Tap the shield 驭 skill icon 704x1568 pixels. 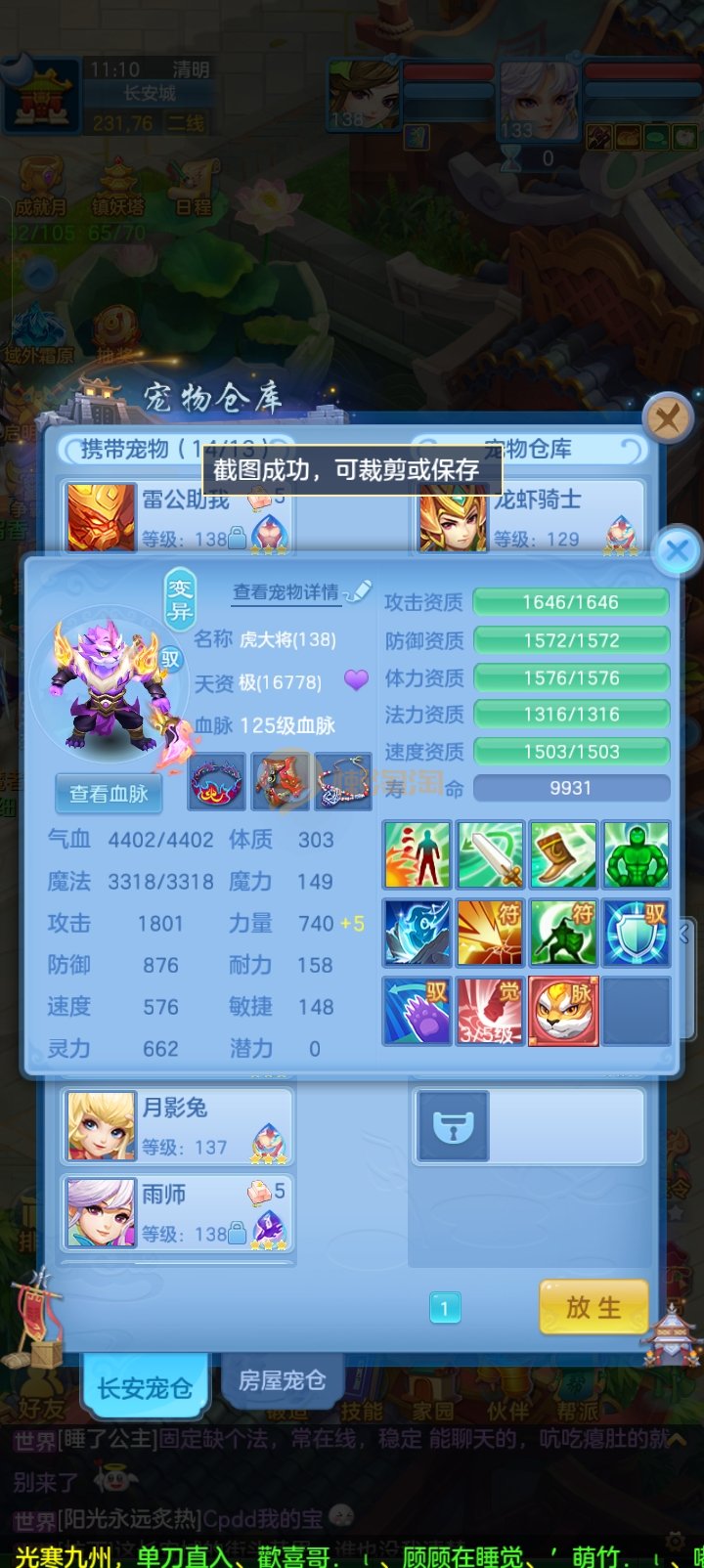[637, 933]
